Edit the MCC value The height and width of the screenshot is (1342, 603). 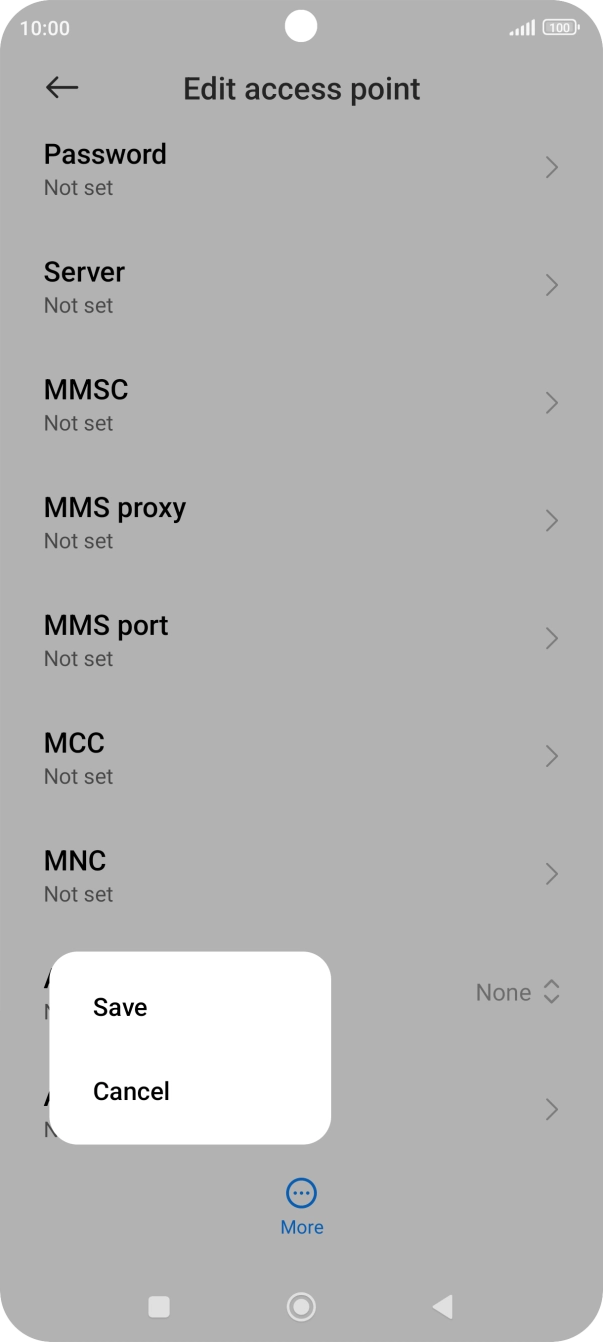click(300, 757)
